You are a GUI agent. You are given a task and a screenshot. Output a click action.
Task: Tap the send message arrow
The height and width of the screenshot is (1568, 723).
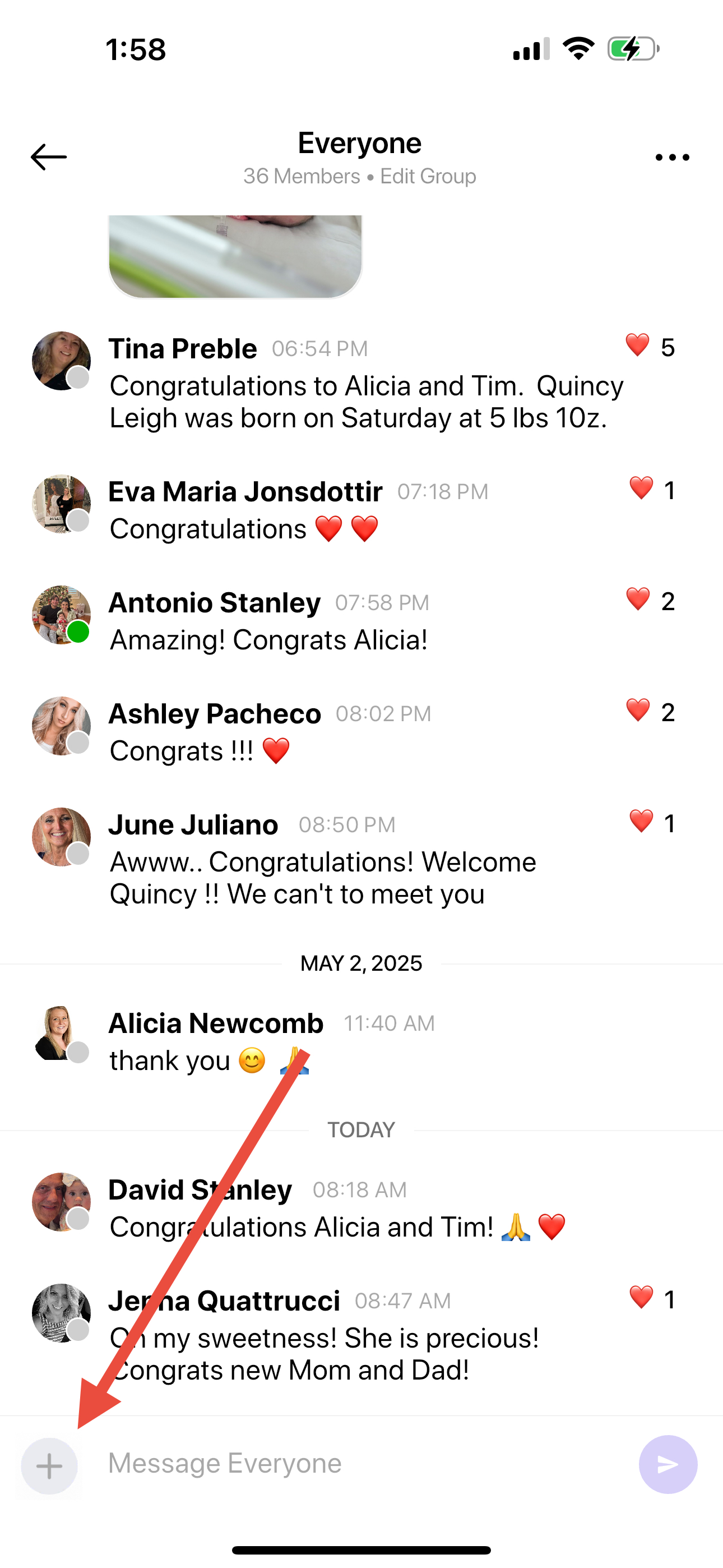click(x=668, y=1464)
